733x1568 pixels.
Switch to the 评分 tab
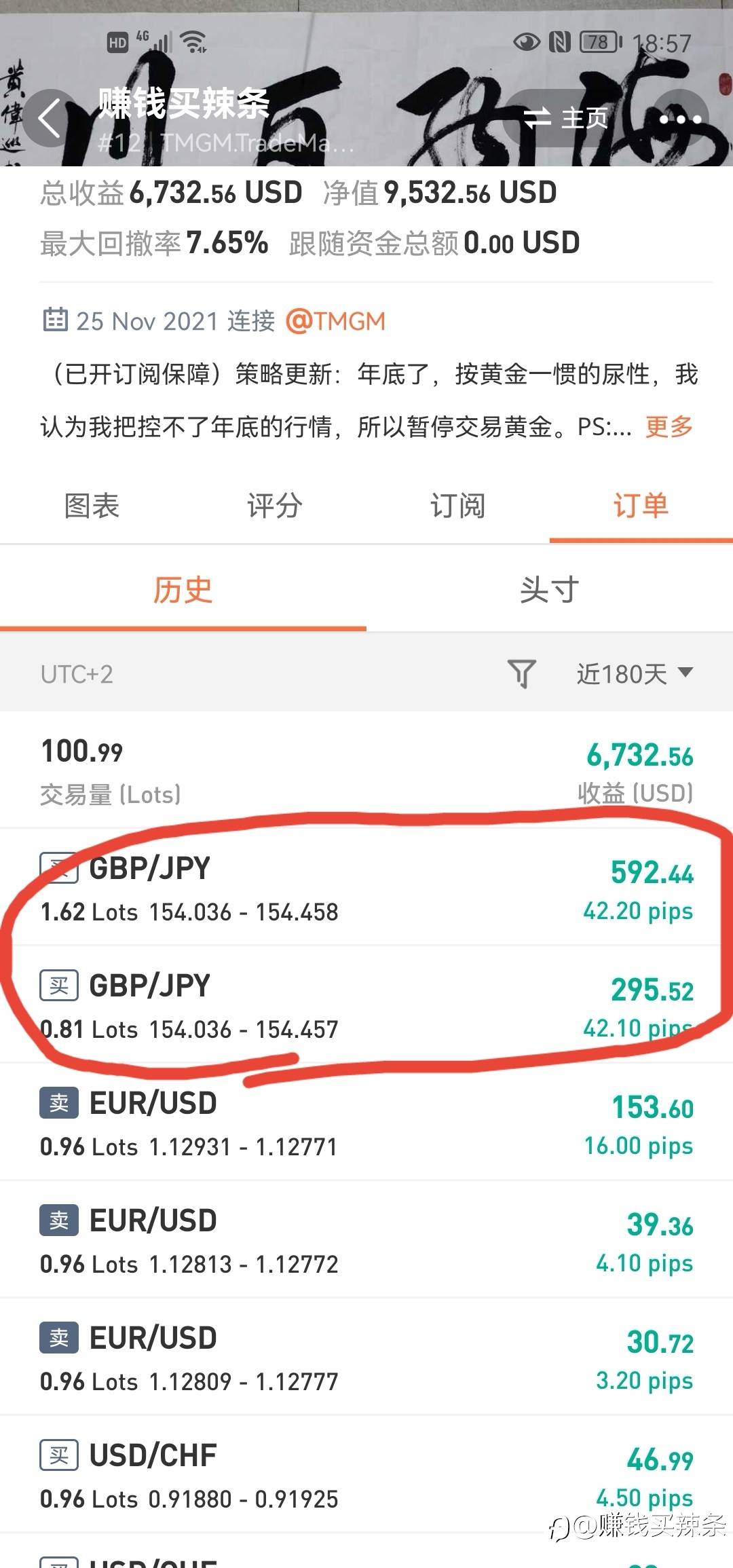(275, 506)
